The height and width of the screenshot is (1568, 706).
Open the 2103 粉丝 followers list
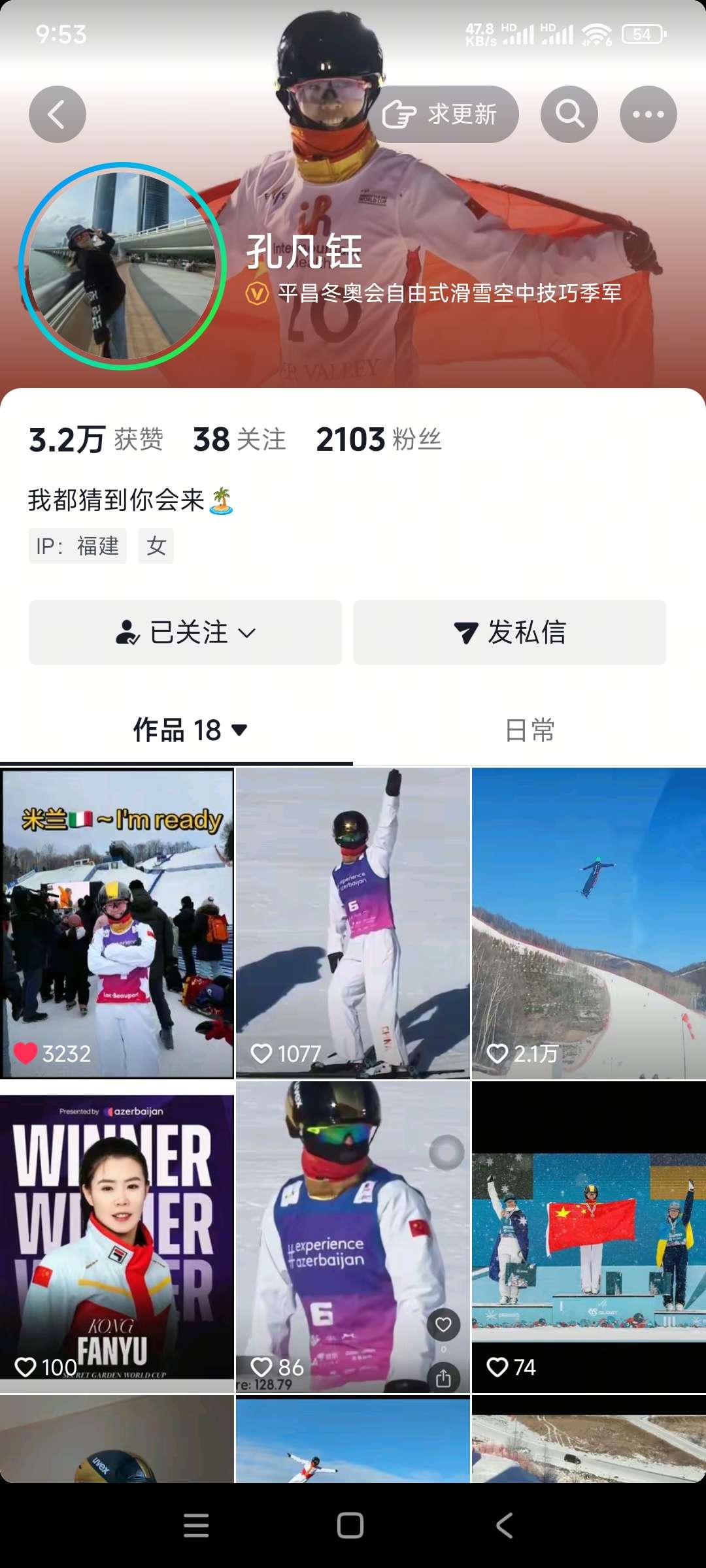[378, 440]
